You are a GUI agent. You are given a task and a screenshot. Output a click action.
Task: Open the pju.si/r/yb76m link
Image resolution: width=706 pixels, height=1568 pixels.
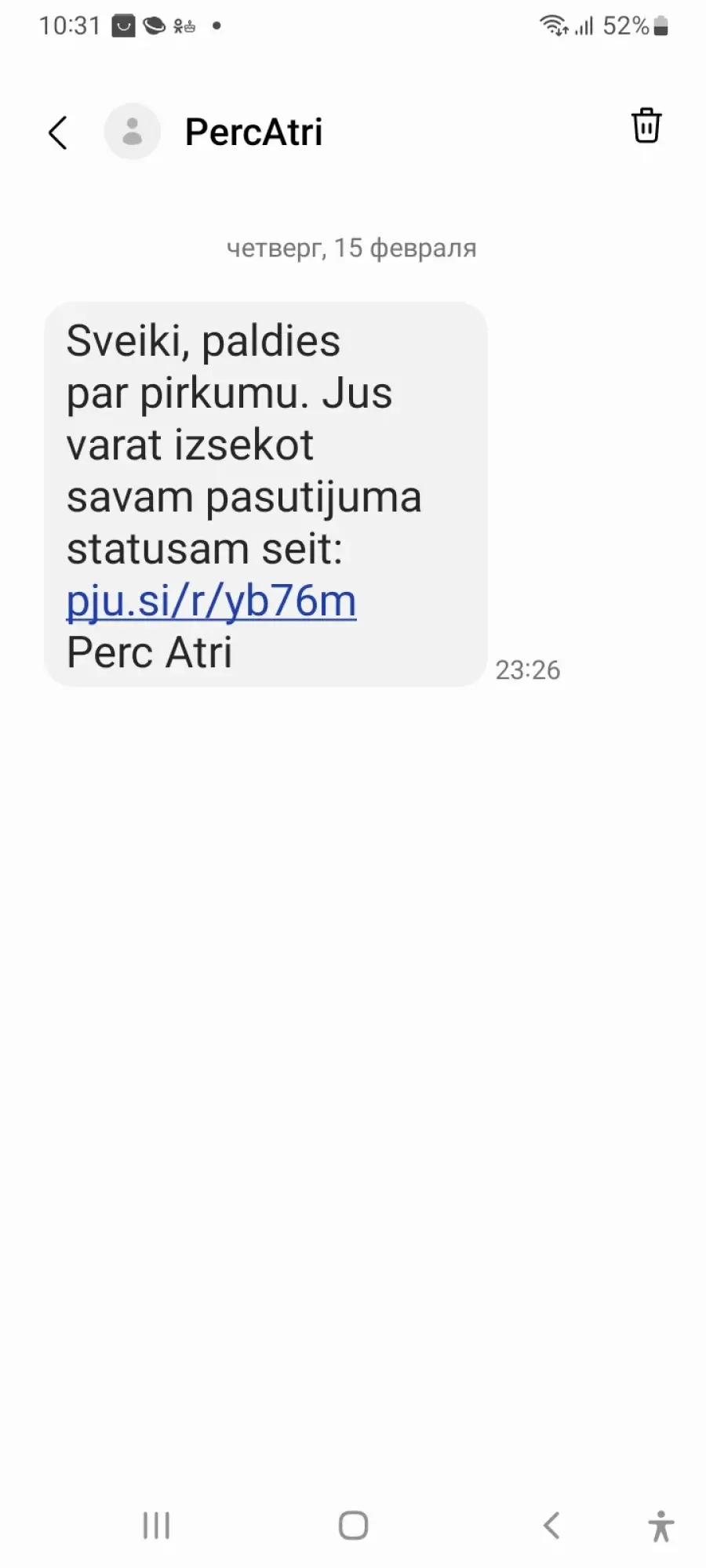click(211, 601)
